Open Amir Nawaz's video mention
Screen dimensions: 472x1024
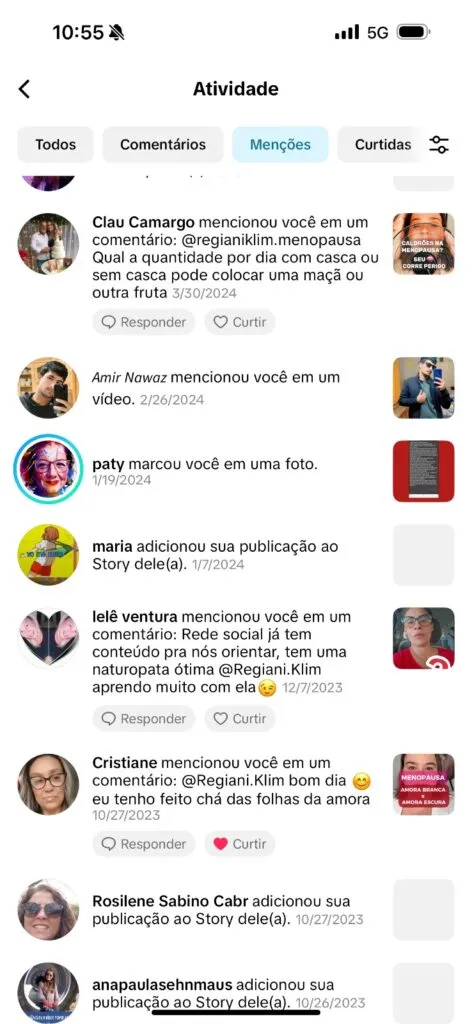point(424,388)
